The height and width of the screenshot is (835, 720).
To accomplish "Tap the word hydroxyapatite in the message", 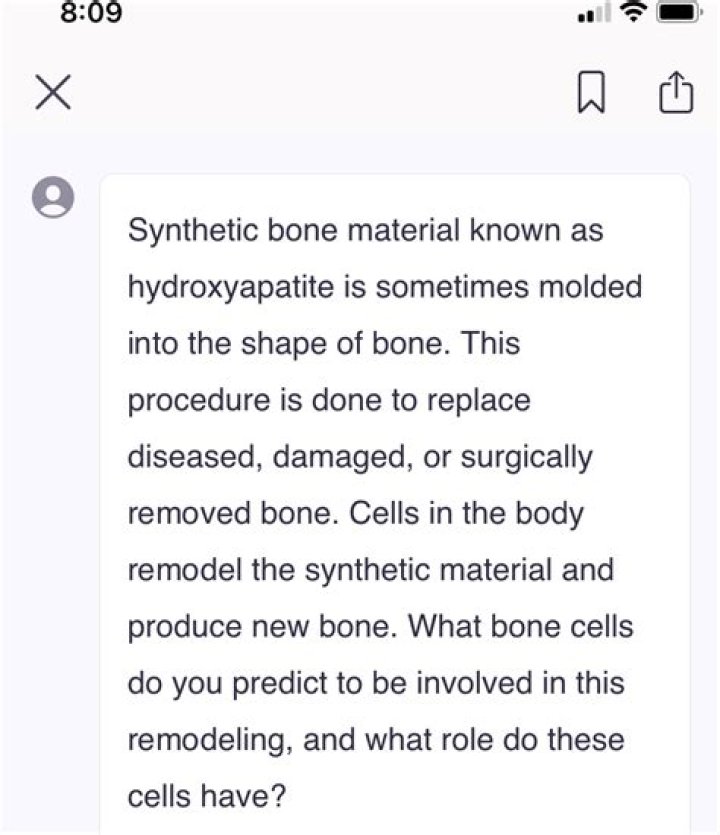I will (x=228, y=286).
